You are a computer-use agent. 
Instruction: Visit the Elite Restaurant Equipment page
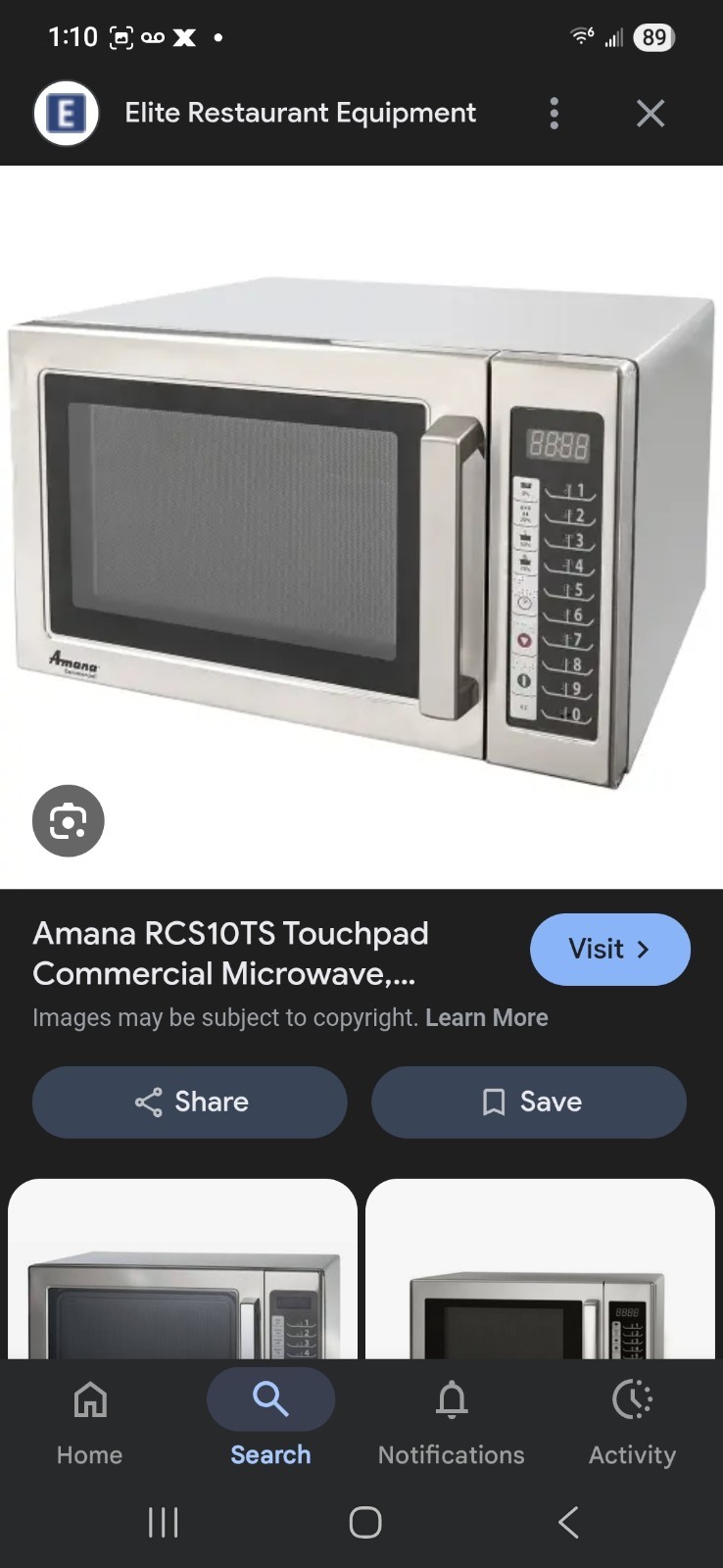(x=609, y=949)
